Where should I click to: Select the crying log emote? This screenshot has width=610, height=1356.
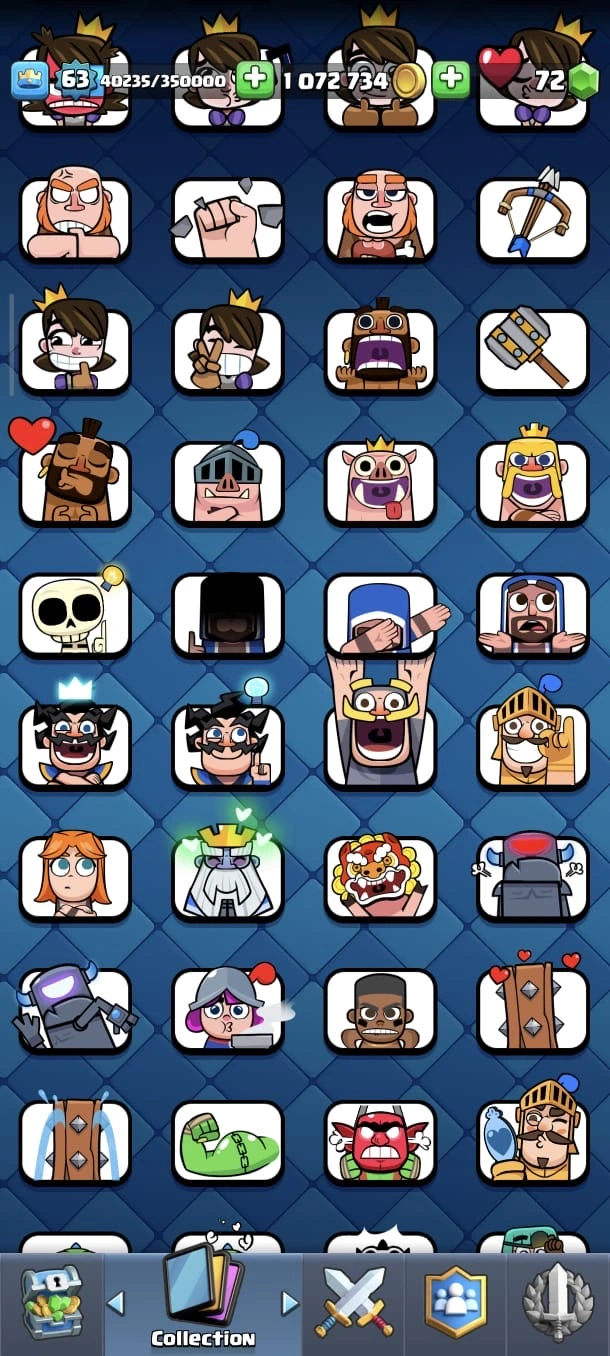(x=75, y=1142)
